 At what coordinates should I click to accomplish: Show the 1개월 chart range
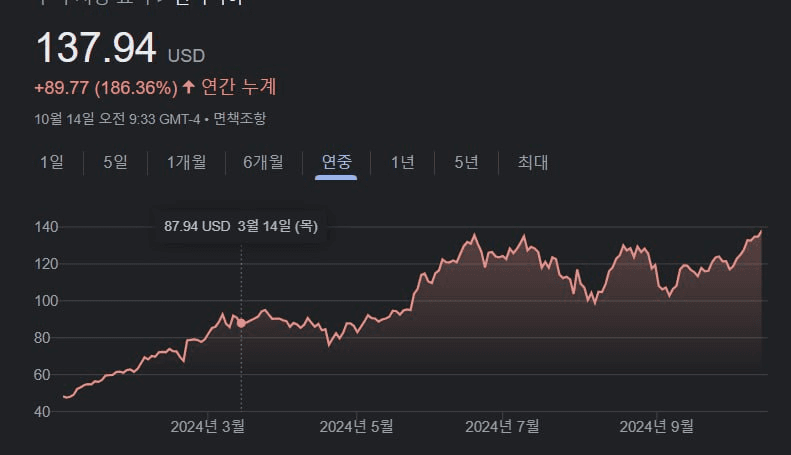click(186, 162)
